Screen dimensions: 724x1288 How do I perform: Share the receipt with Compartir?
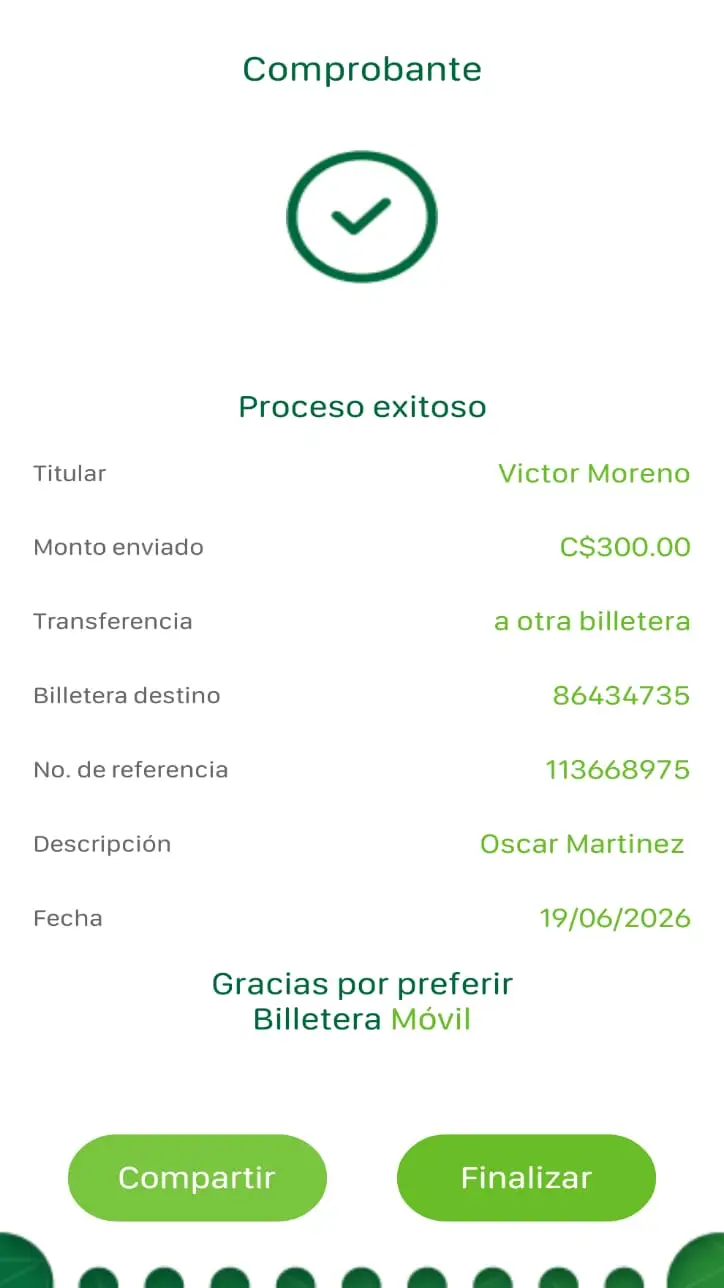[197, 1177]
